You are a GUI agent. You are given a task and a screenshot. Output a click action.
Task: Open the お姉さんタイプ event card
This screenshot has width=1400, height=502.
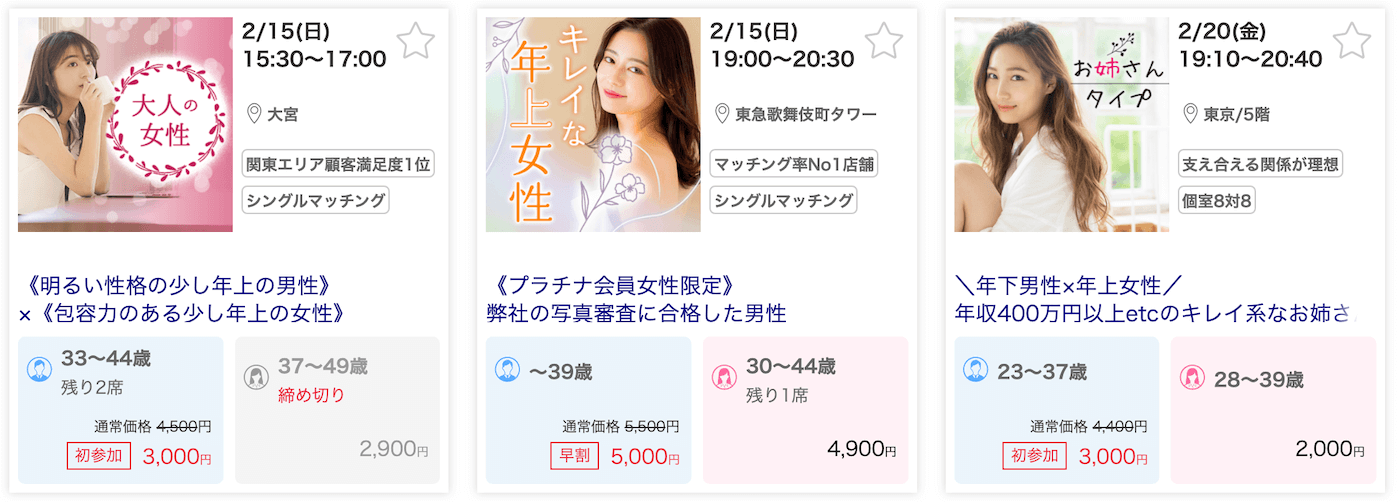(x=1061, y=125)
